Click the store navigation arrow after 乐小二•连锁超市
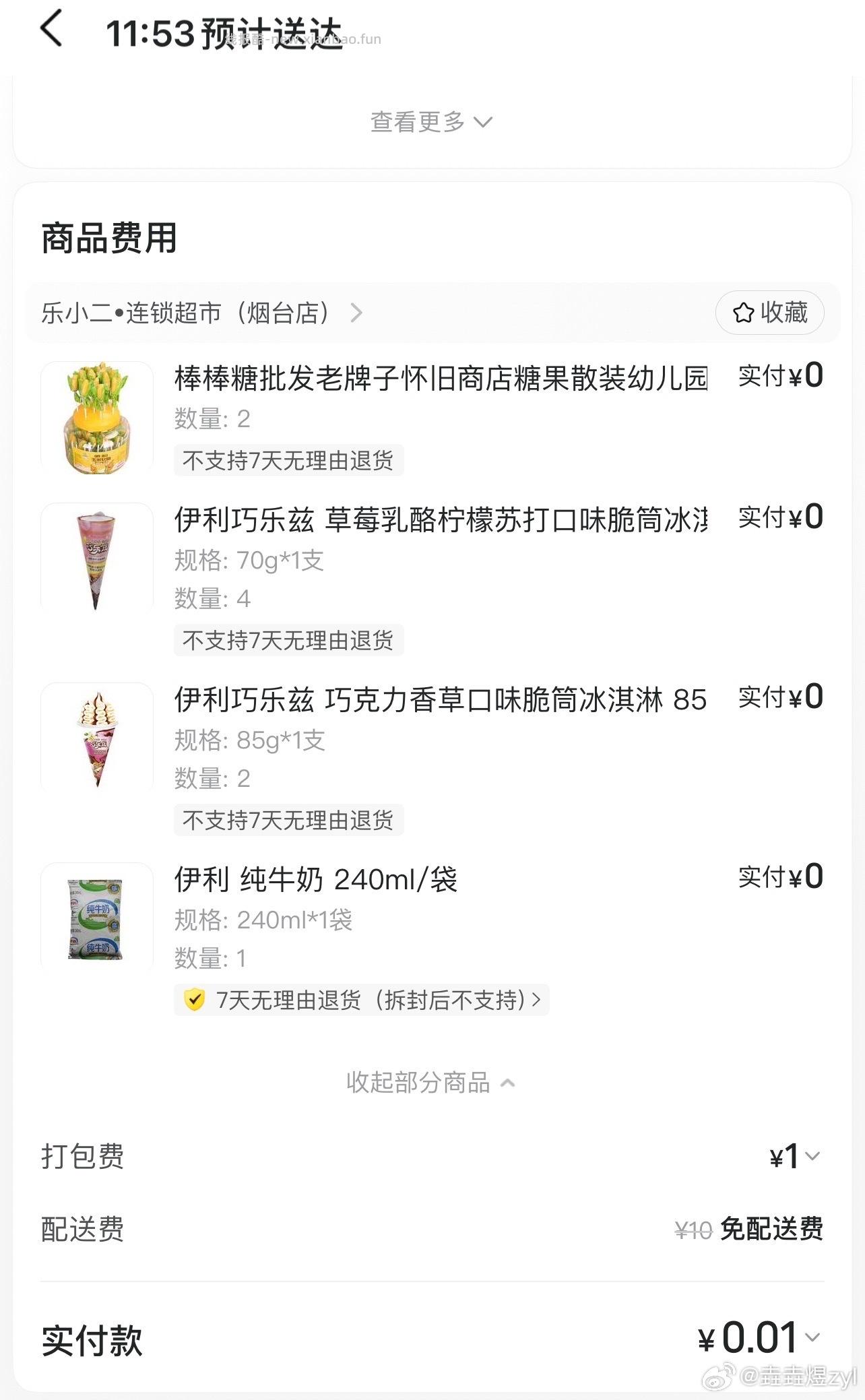865x1400 pixels. pyautogui.click(x=357, y=313)
